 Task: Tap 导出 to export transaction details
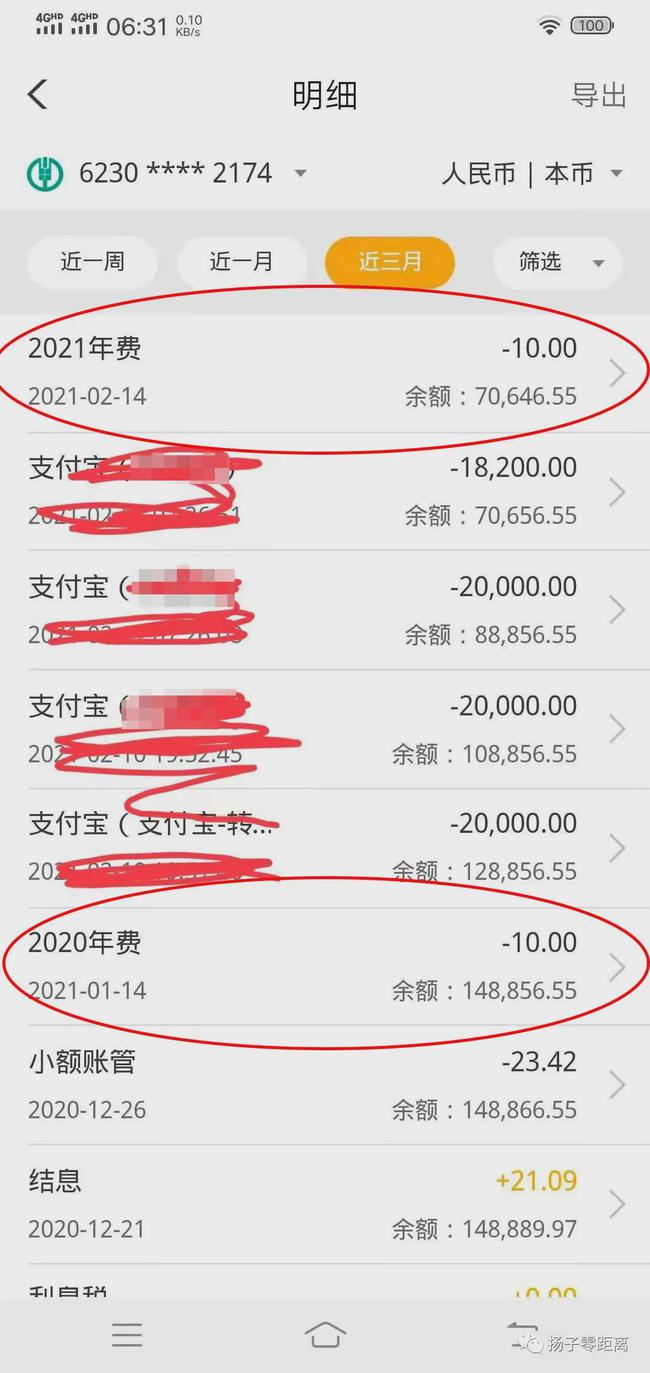click(x=598, y=95)
